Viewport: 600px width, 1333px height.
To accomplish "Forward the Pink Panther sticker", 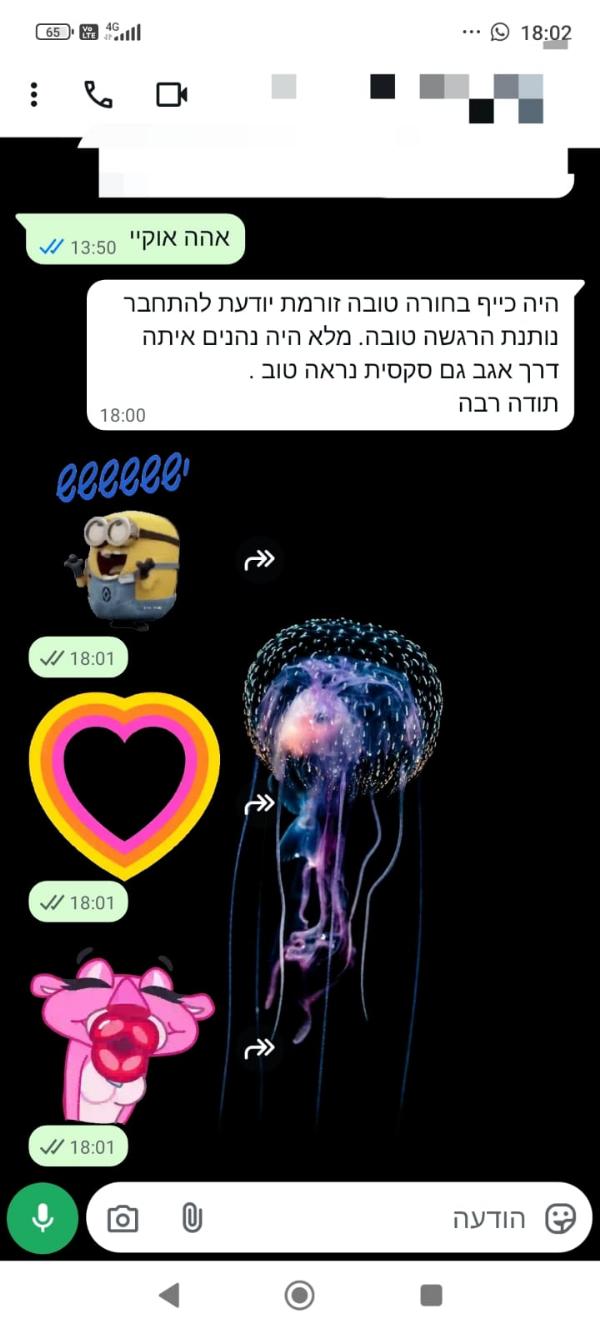I will click(260, 1048).
